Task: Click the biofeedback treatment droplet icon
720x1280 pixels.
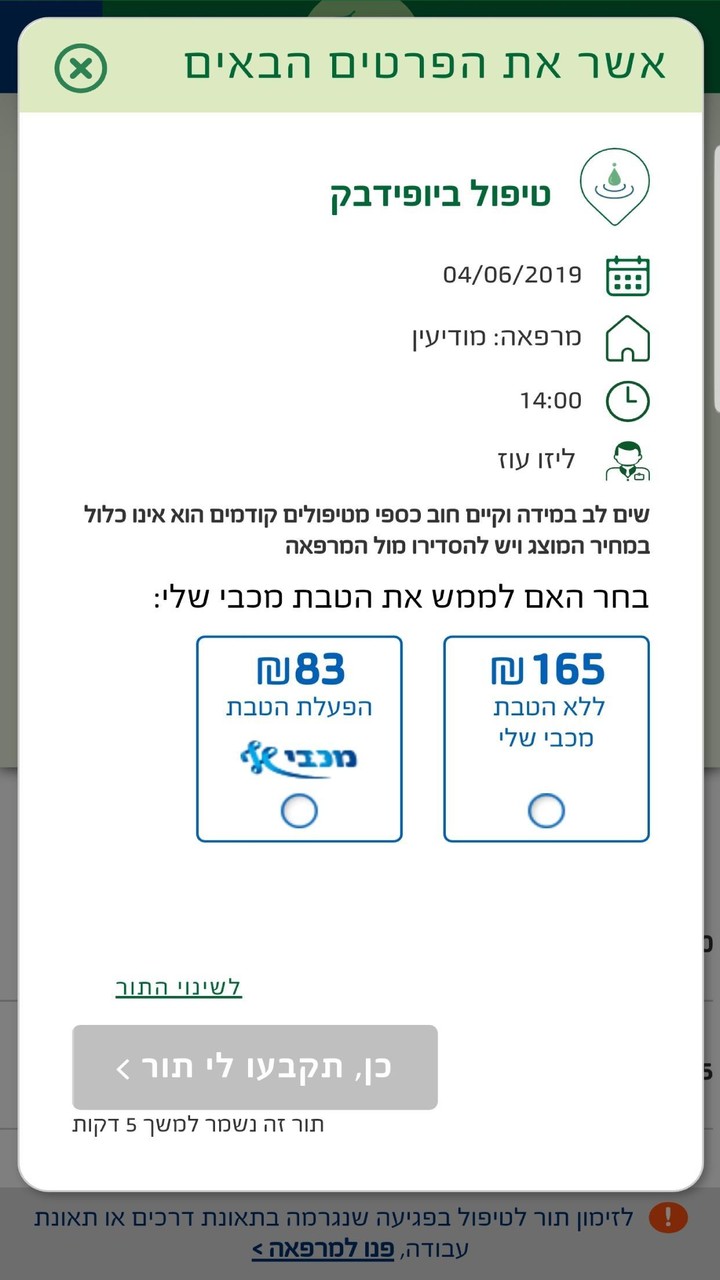Action: click(x=616, y=185)
